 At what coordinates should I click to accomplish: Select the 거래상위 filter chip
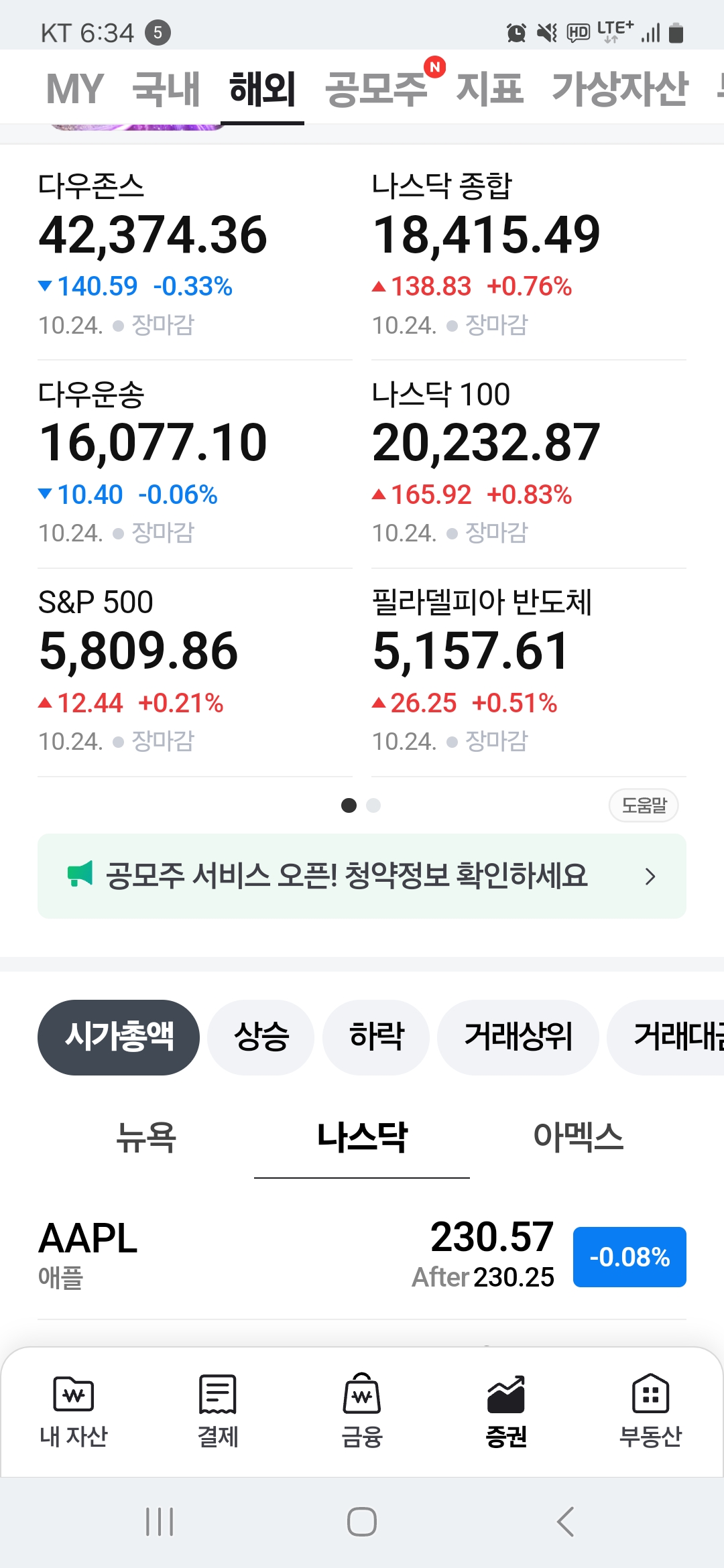[518, 1037]
